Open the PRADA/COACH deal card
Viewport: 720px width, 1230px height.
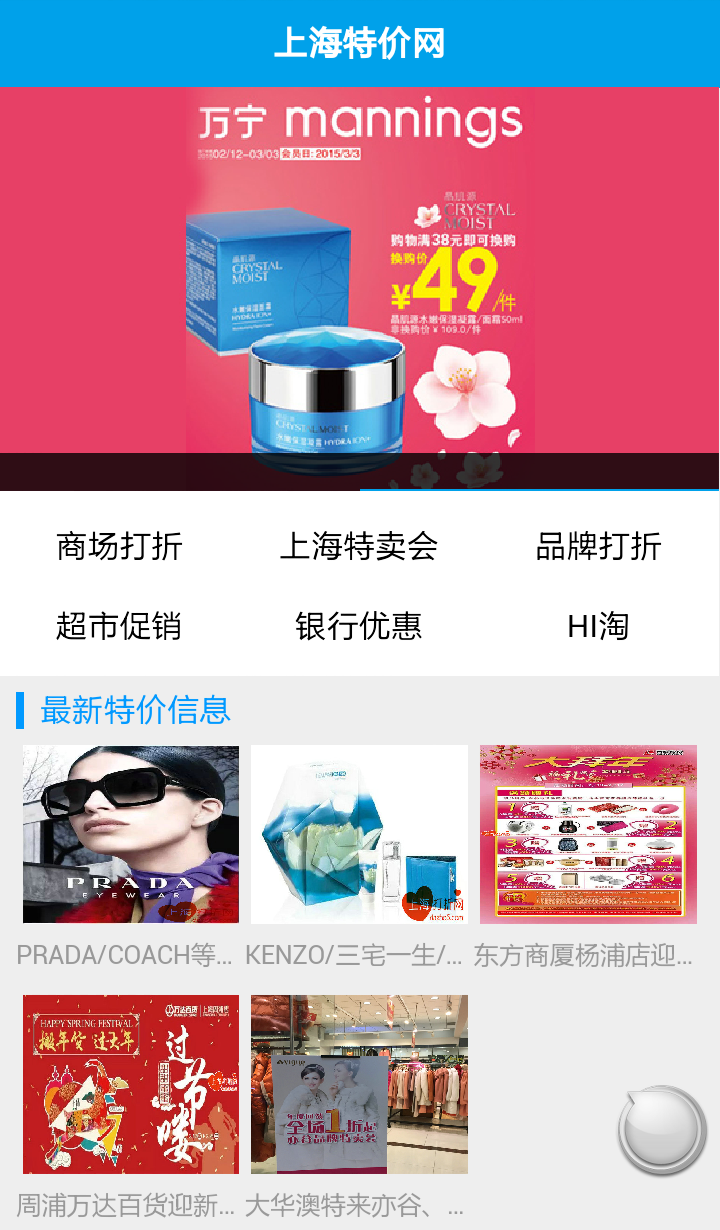tap(131, 834)
